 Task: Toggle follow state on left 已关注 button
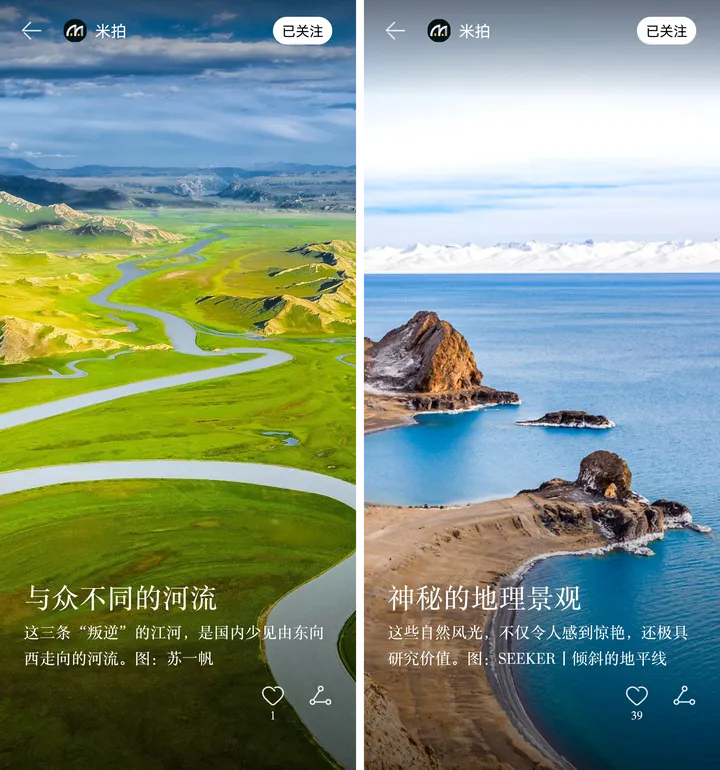[303, 30]
